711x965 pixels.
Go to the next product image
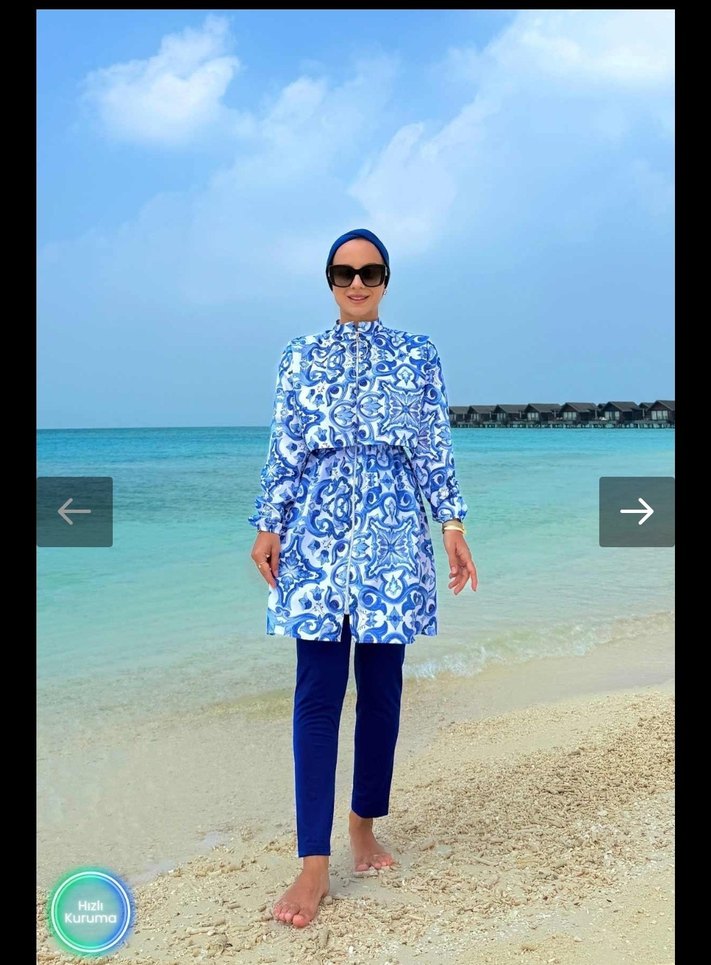coord(636,512)
